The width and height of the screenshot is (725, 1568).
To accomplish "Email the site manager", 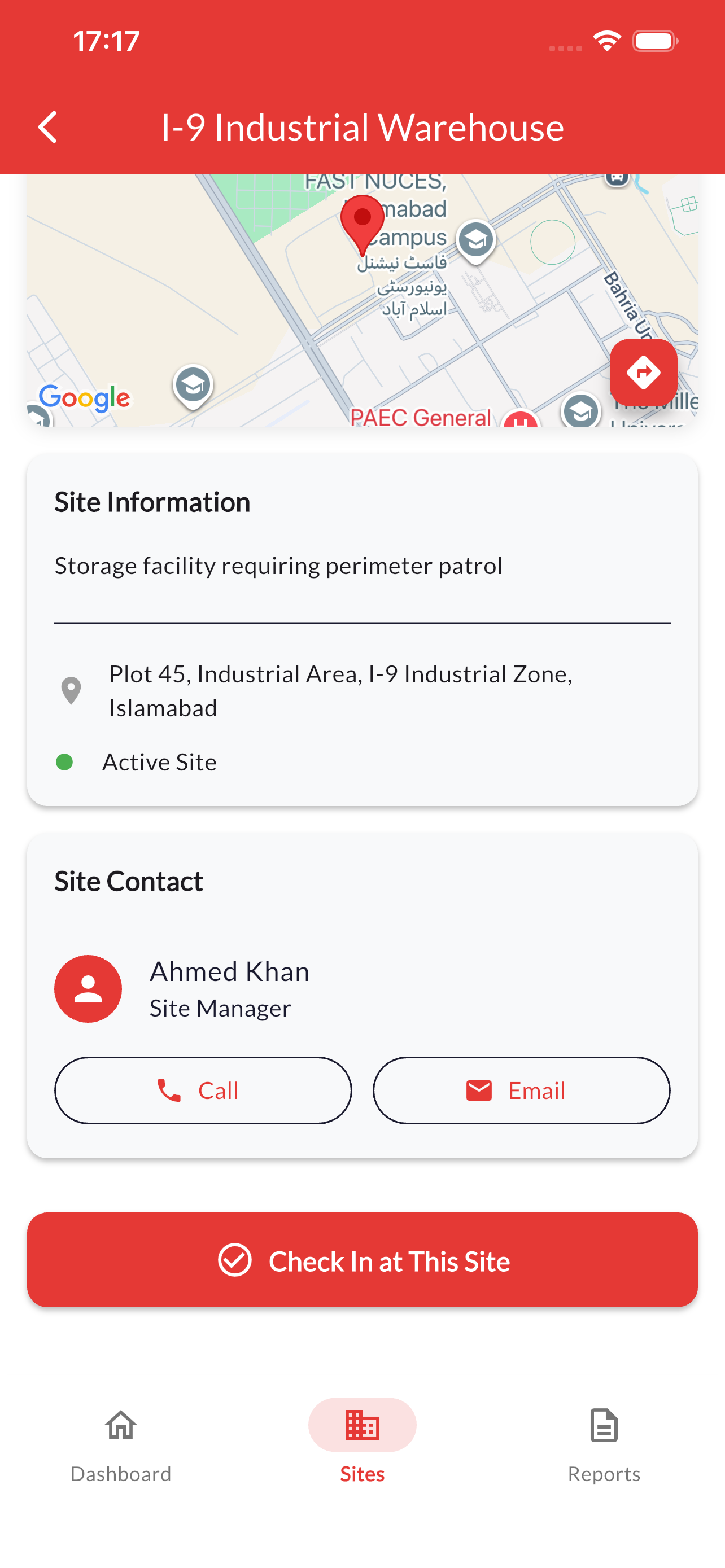I will (521, 1090).
